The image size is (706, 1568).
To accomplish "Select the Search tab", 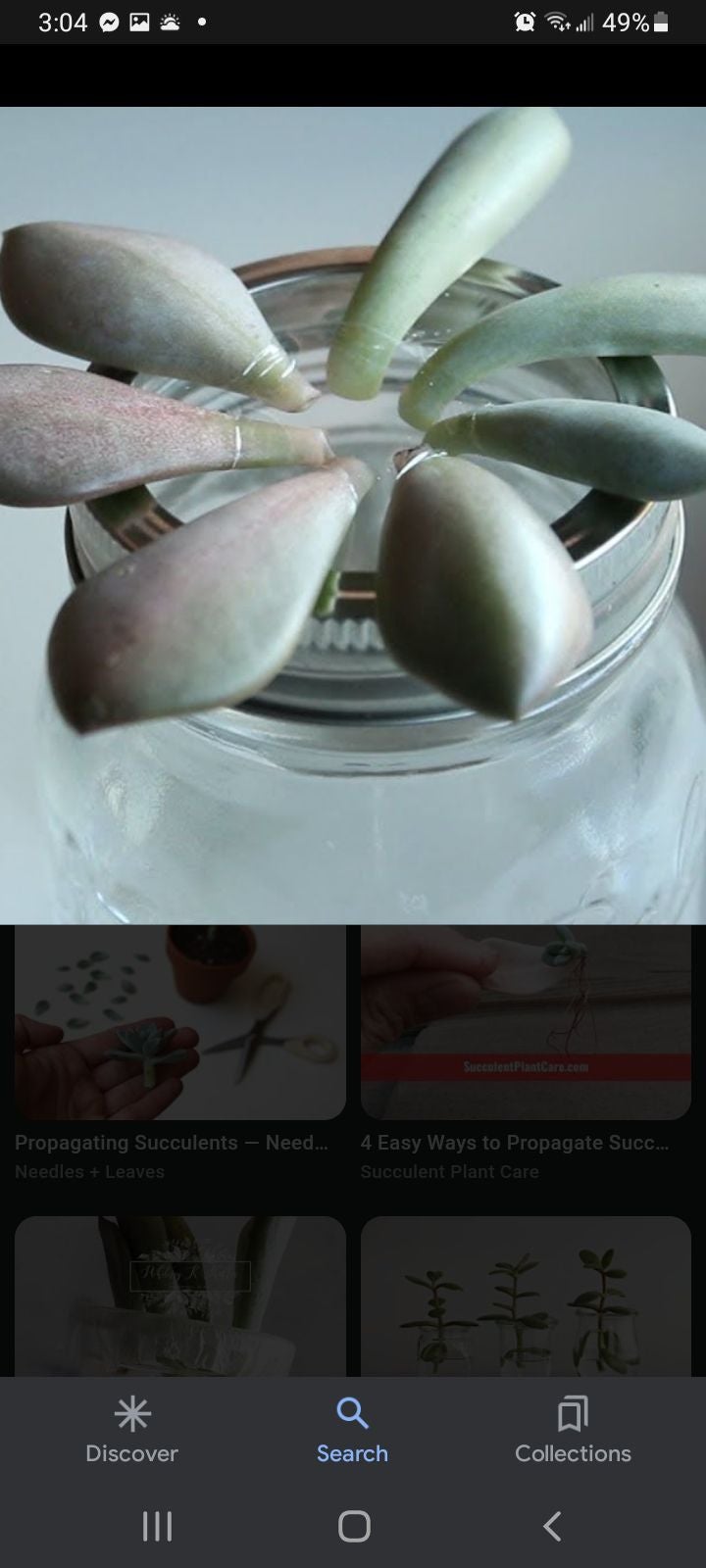I will (352, 1431).
